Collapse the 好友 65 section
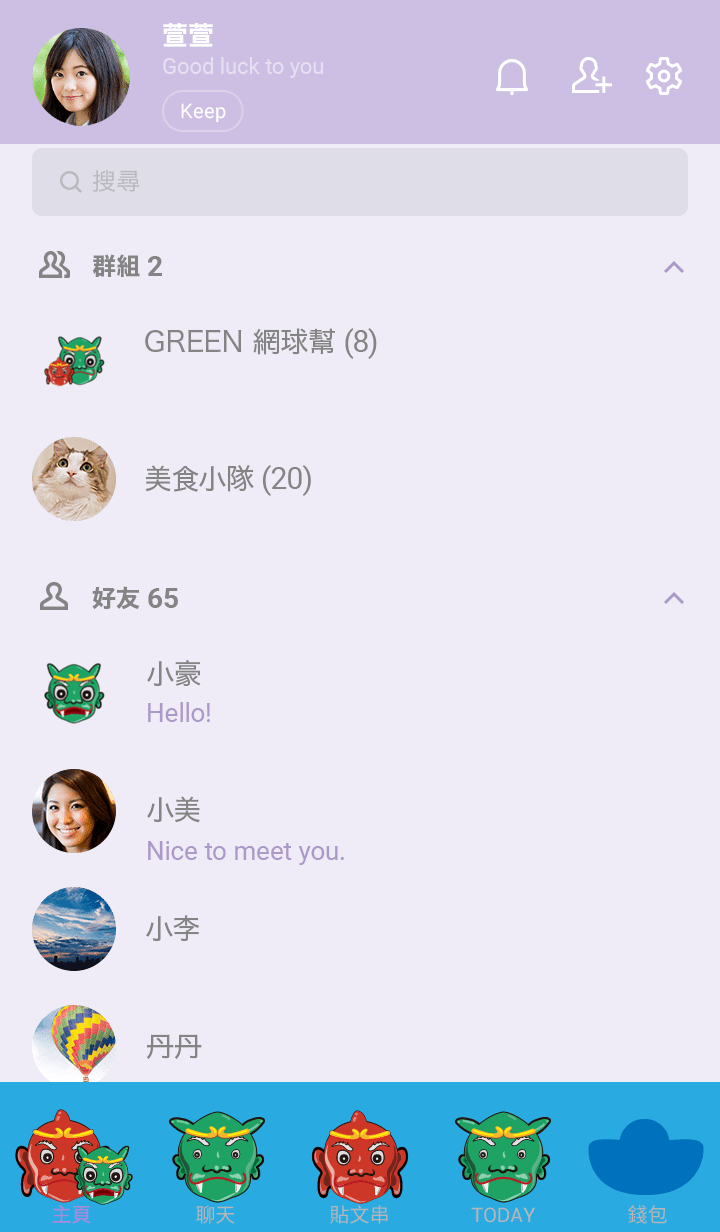This screenshot has width=720, height=1232. point(674,599)
